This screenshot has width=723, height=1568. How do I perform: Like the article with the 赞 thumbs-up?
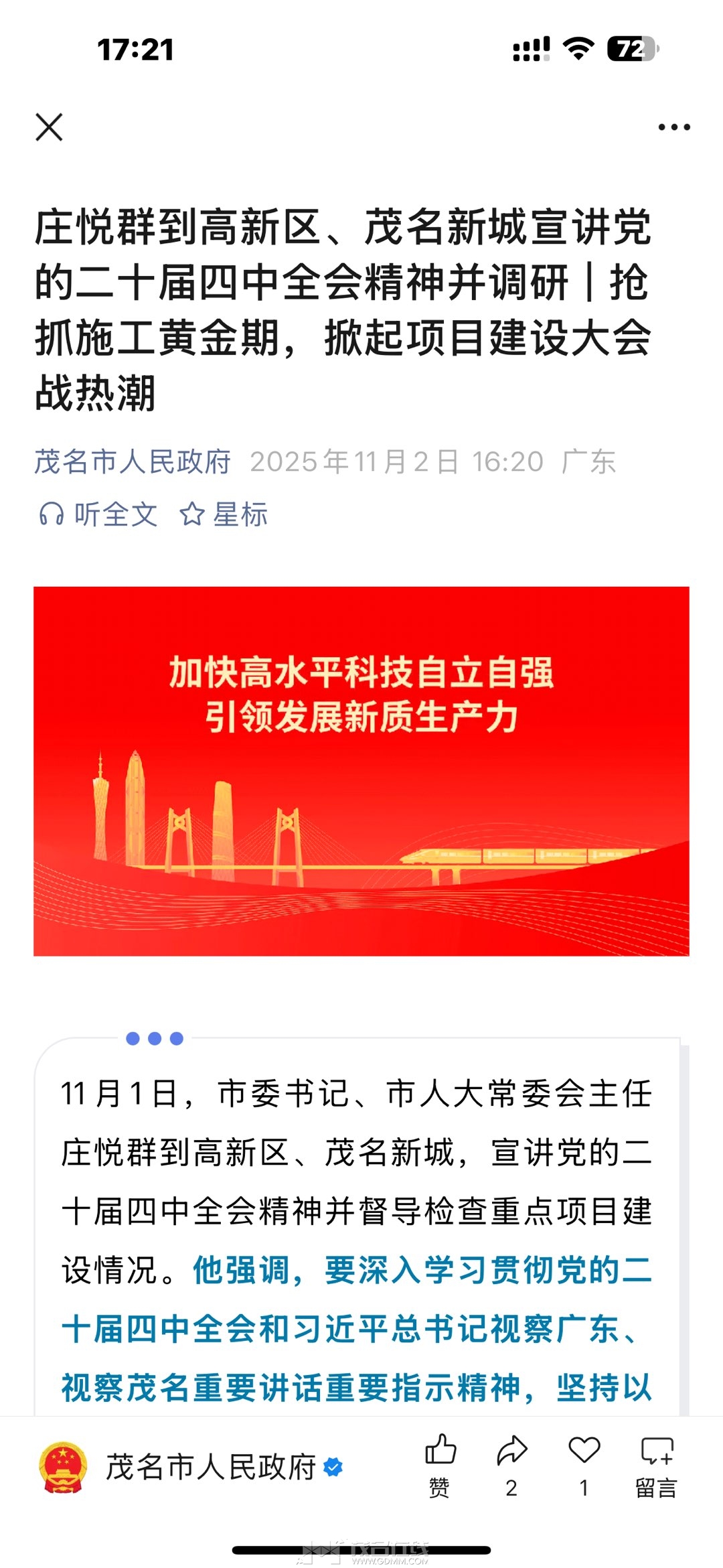[x=440, y=1464]
